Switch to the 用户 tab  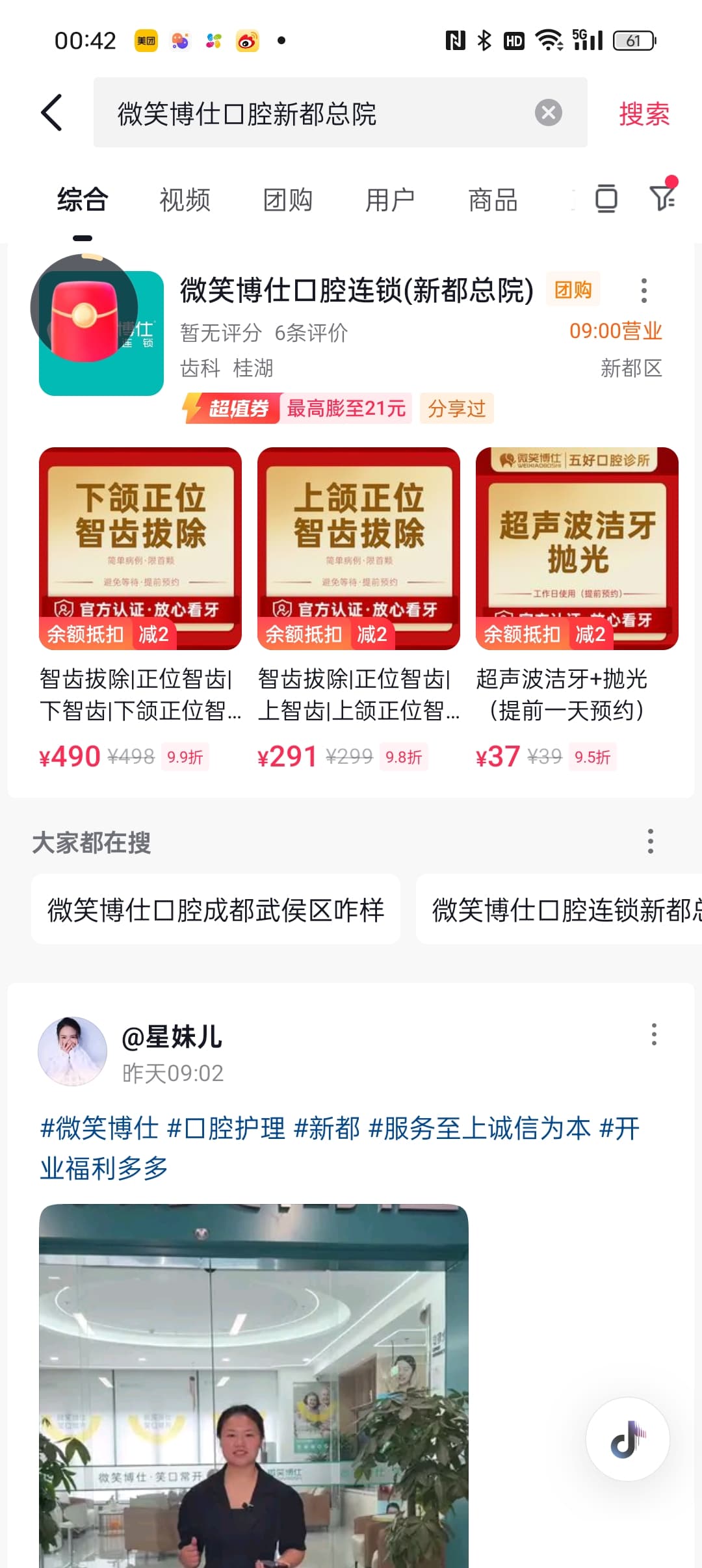tap(390, 200)
